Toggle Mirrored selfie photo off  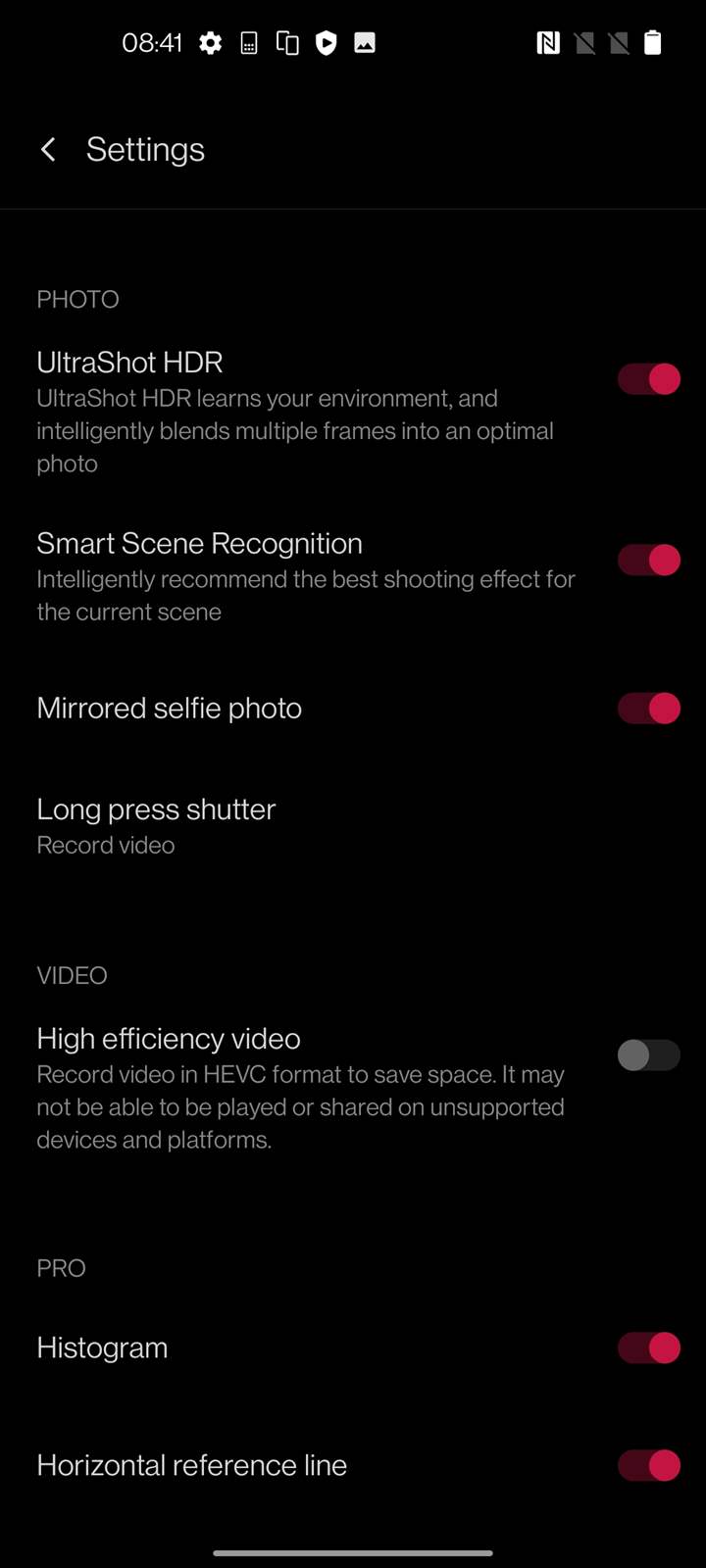point(648,709)
